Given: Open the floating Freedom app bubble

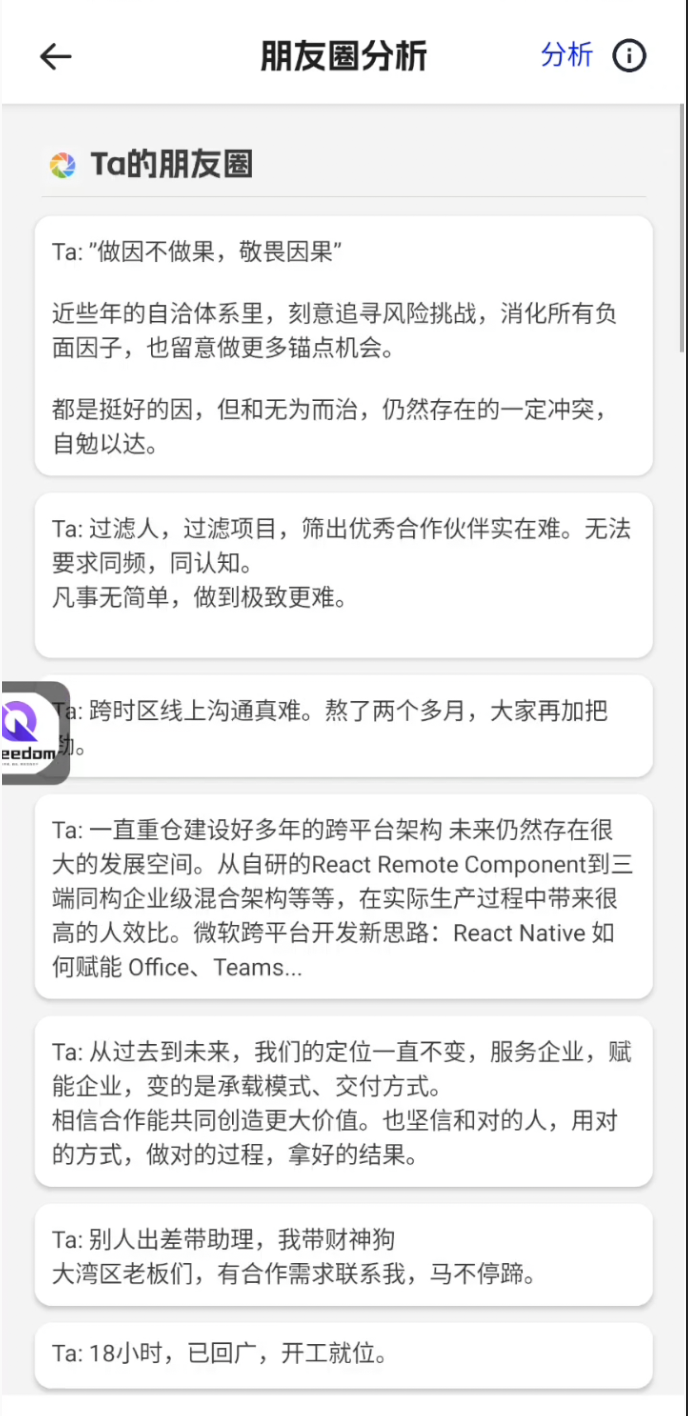Looking at the screenshot, I should click(32, 733).
